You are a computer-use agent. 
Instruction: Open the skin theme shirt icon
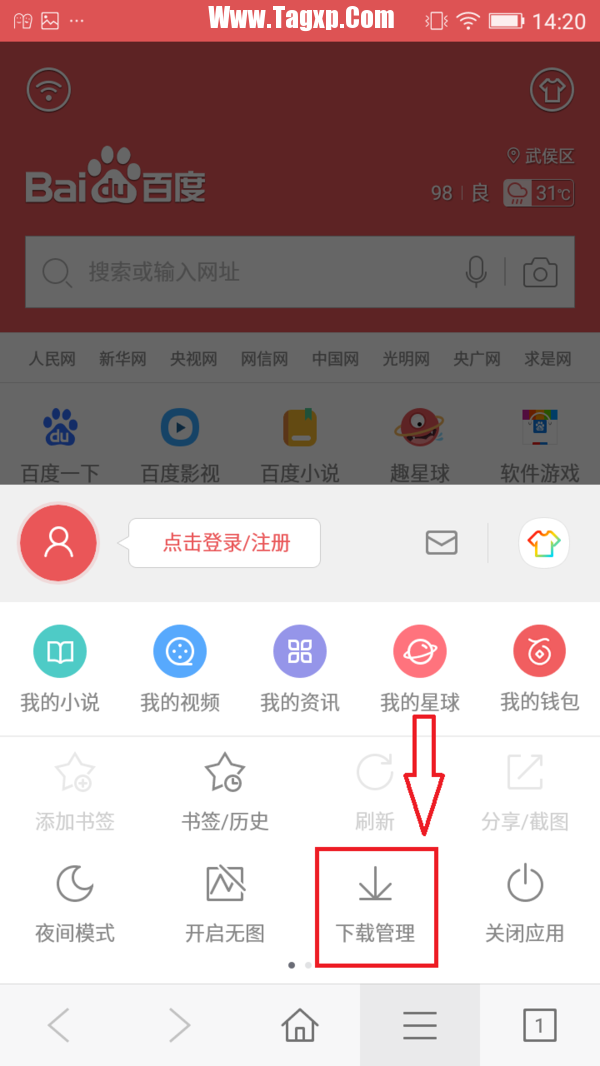click(x=544, y=543)
